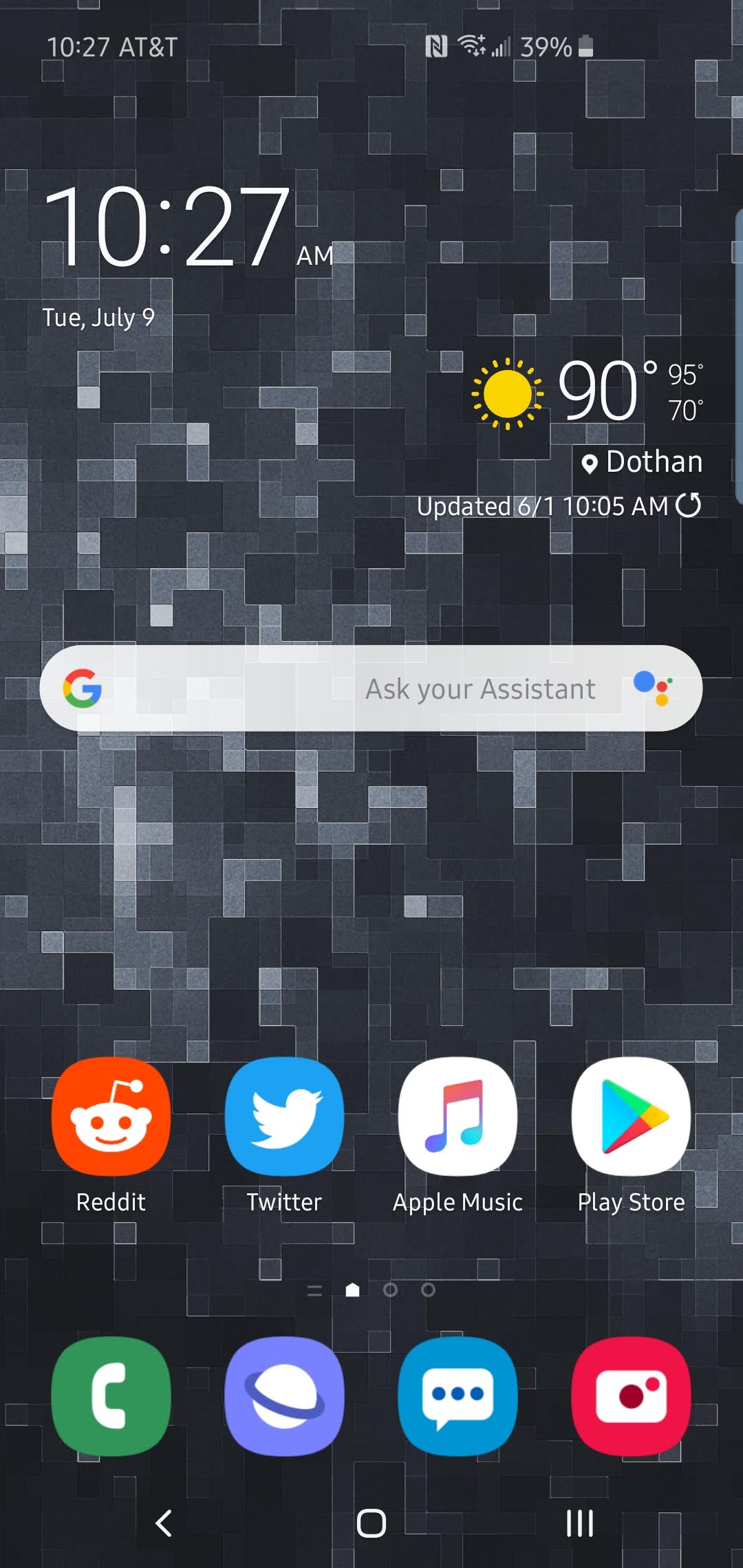Tap the Google G logo

coord(83,688)
